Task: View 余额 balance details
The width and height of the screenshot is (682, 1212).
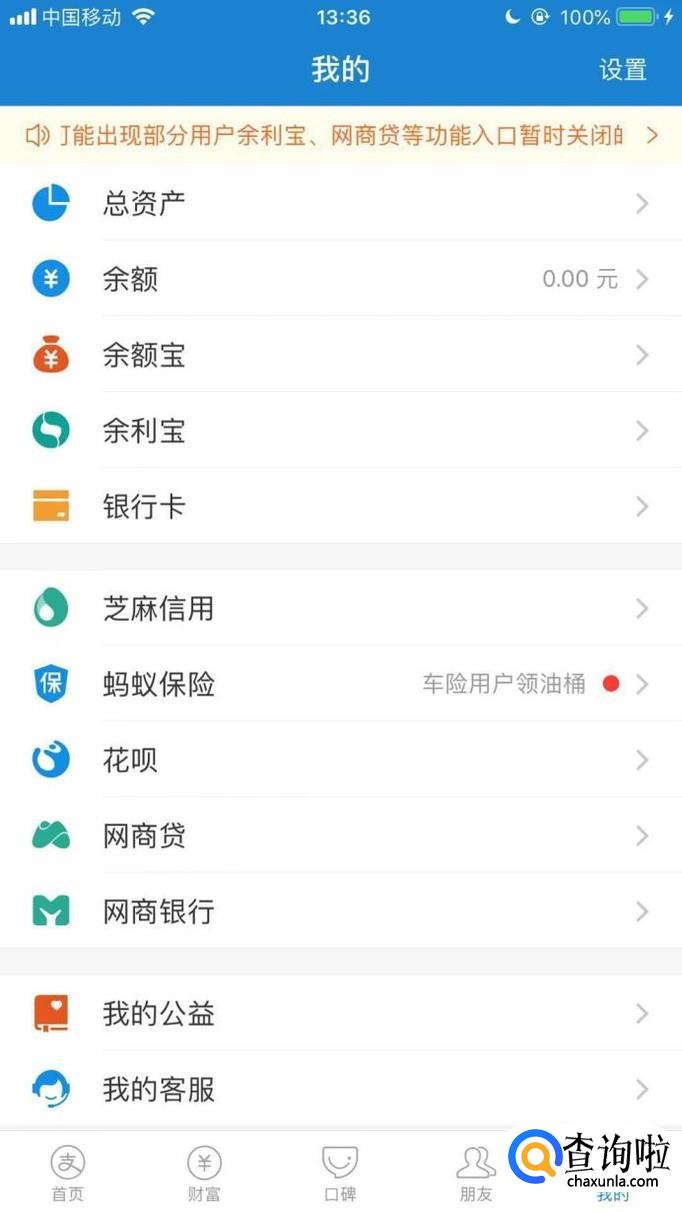Action: click(x=341, y=280)
